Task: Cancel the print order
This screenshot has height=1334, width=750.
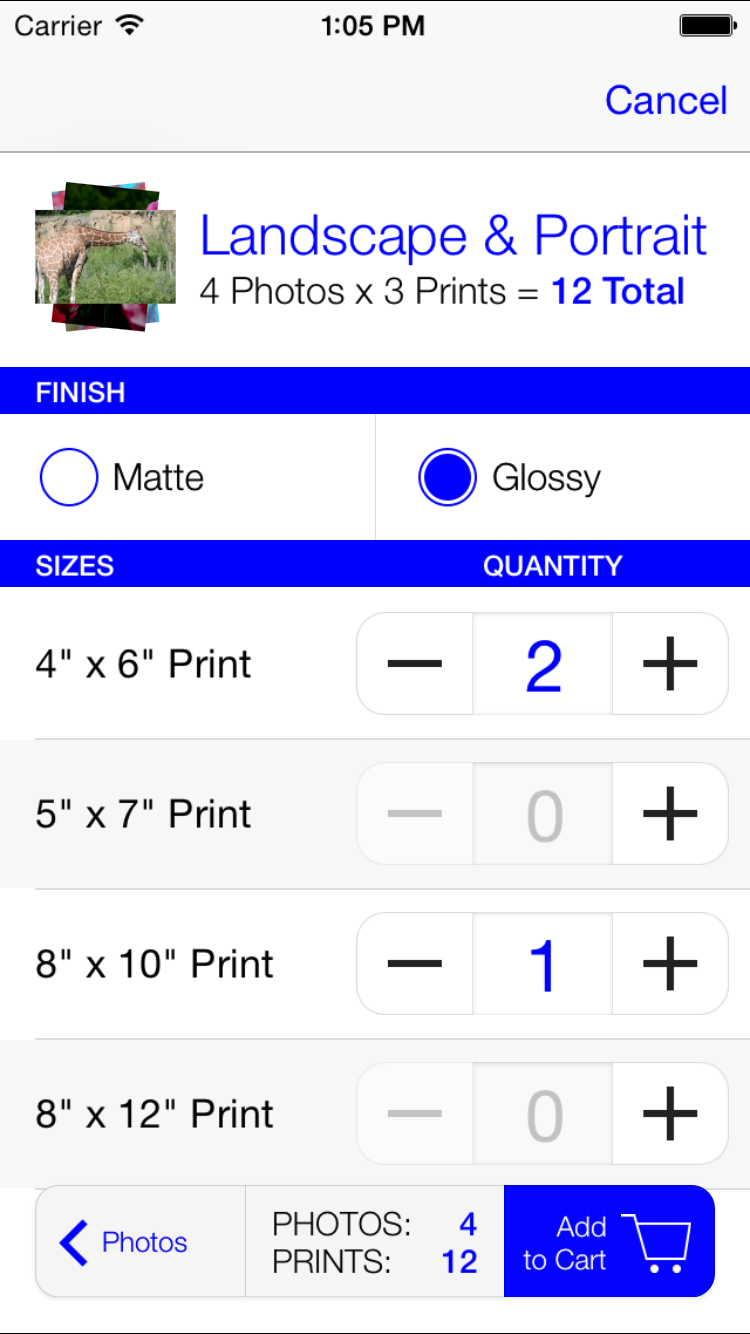Action: coord(666,101)
